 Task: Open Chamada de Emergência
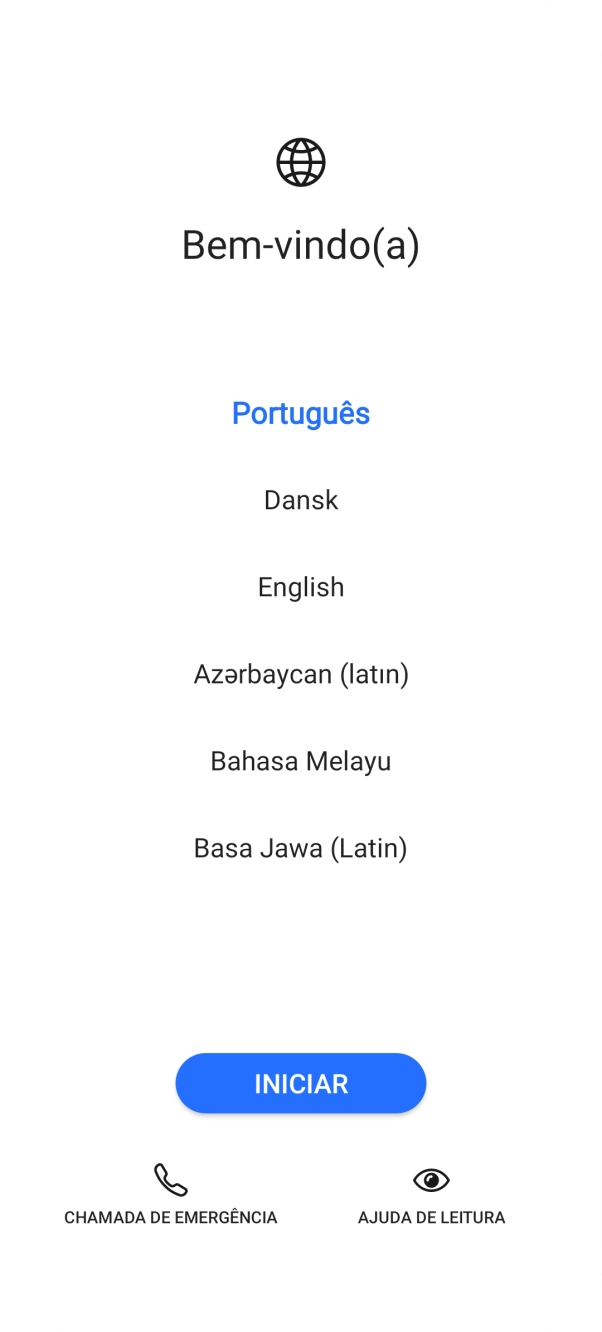(x=171, y=1195)
